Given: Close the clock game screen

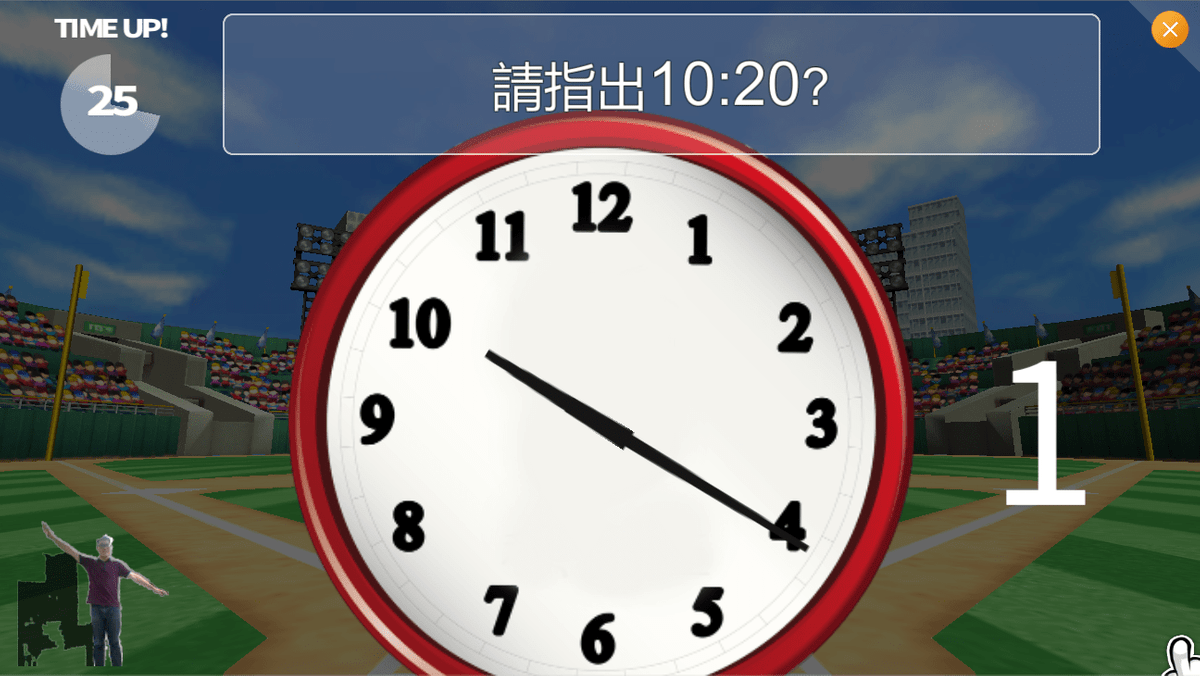Looking at the screenshot, I should point(1169,30).
